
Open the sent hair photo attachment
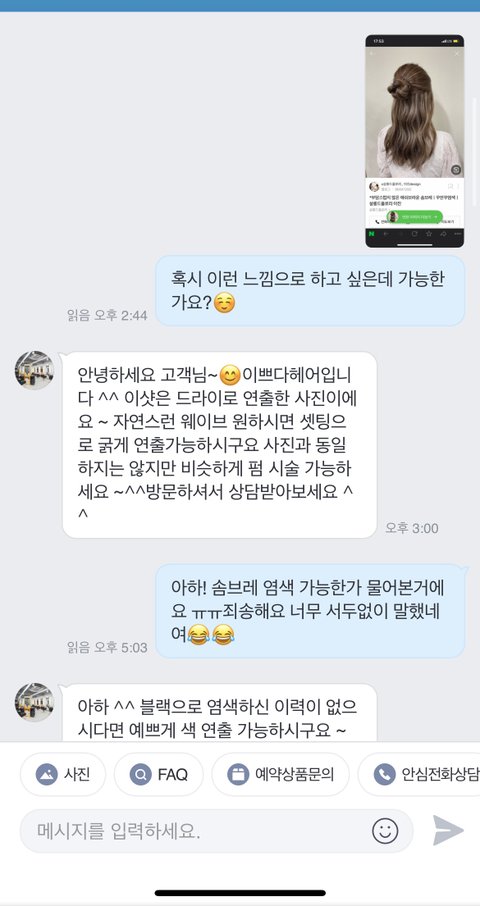[414, 141]
